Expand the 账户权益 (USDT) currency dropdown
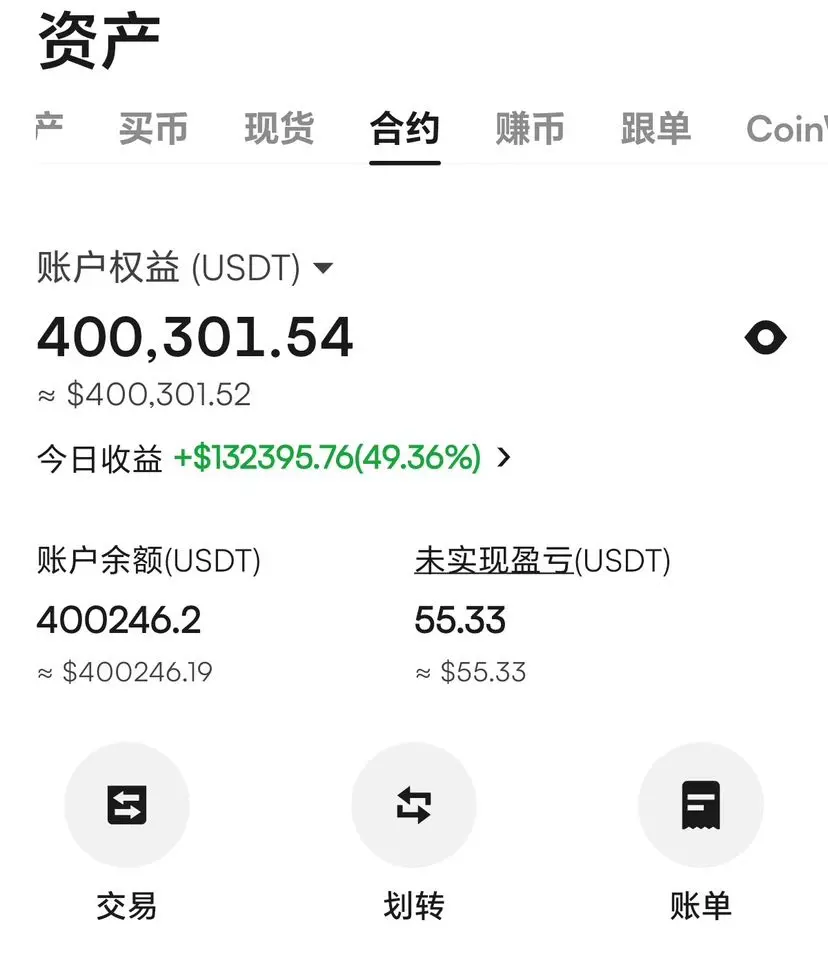The image size is (828, 974). [323, 268]
